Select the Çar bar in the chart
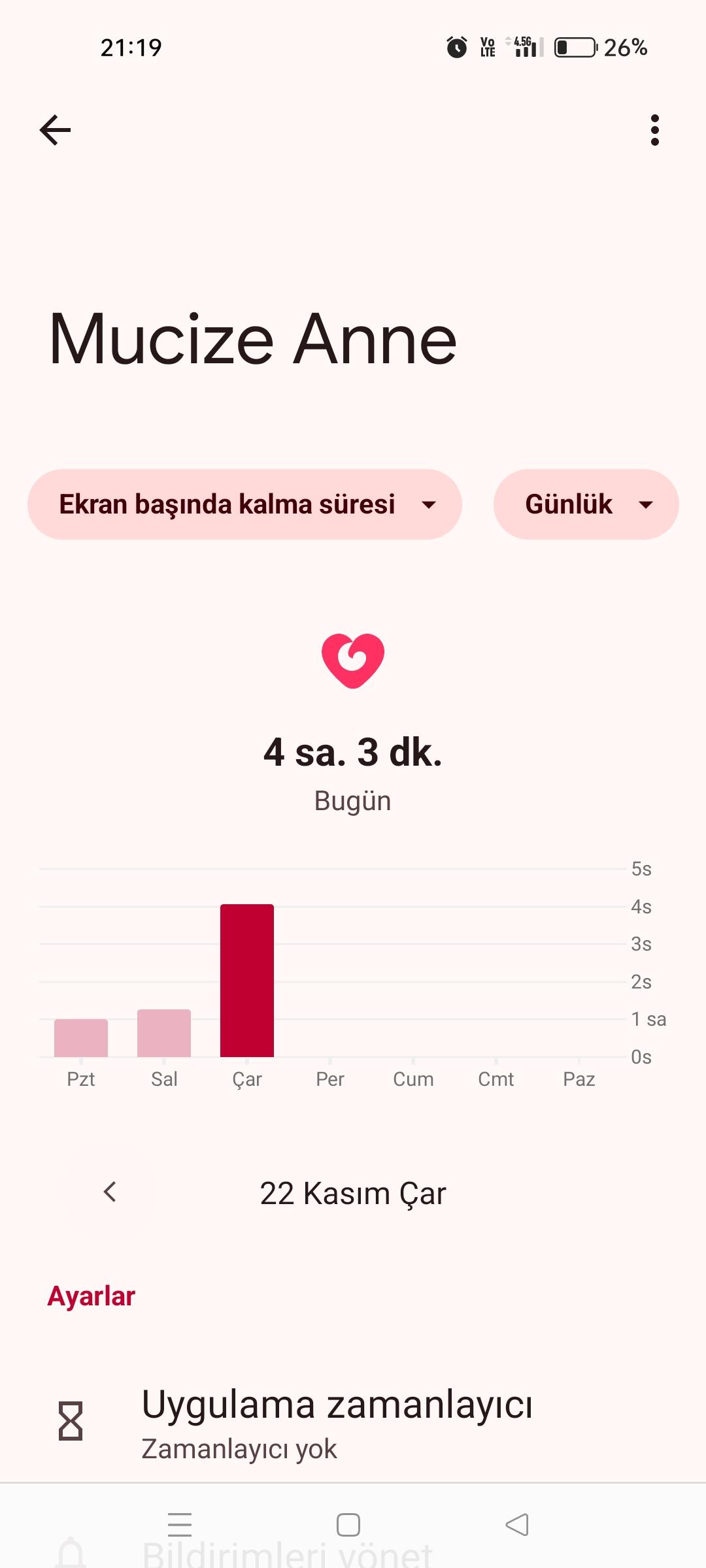 (247, 980)
